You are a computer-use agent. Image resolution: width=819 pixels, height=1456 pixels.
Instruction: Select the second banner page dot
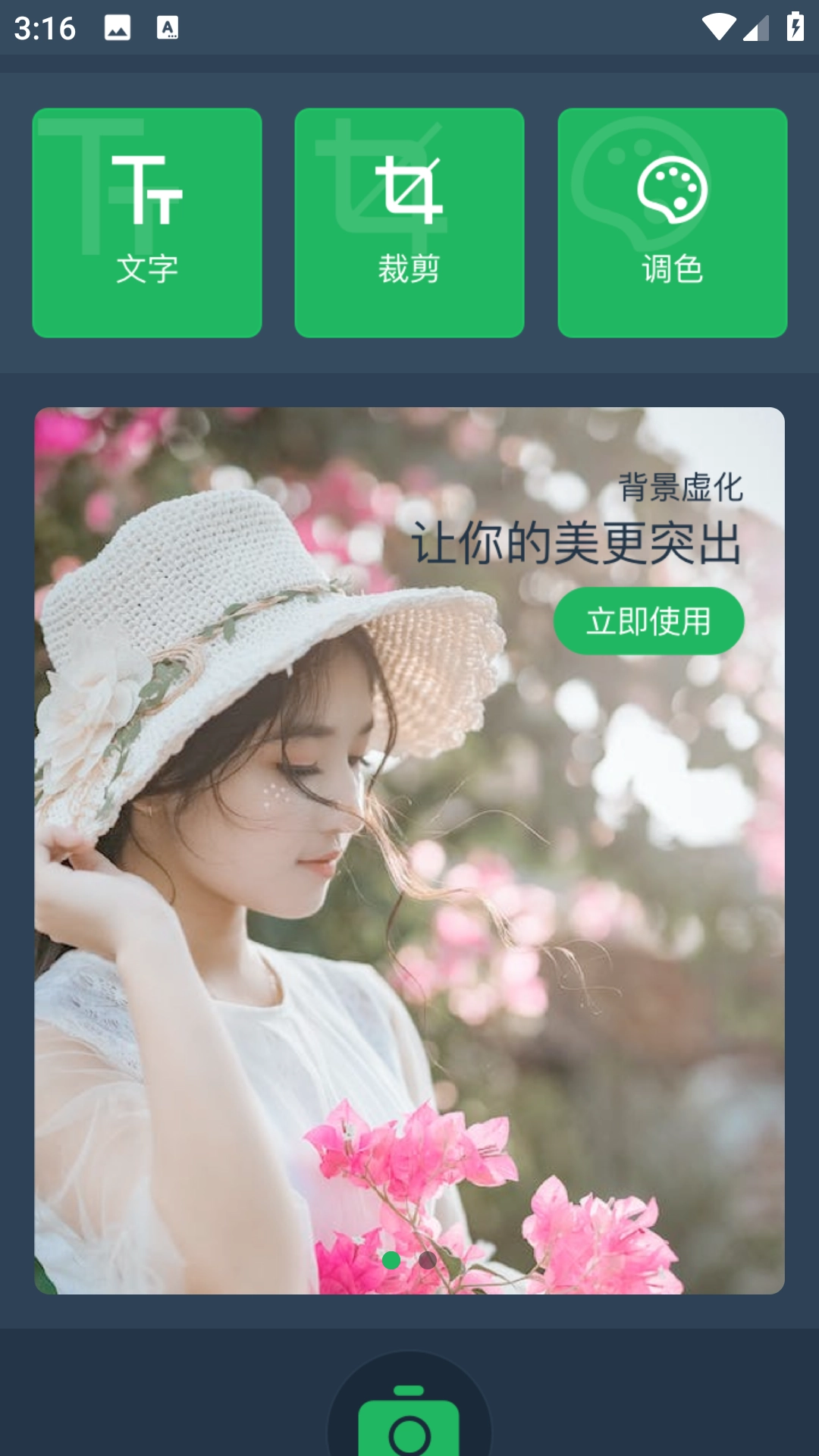pyautogui.click(x=428, y=1260)
